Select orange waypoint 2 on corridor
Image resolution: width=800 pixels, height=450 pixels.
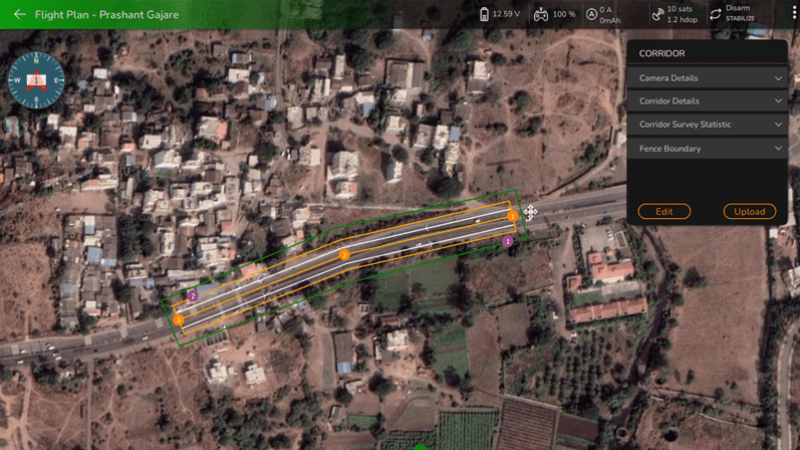344,256
